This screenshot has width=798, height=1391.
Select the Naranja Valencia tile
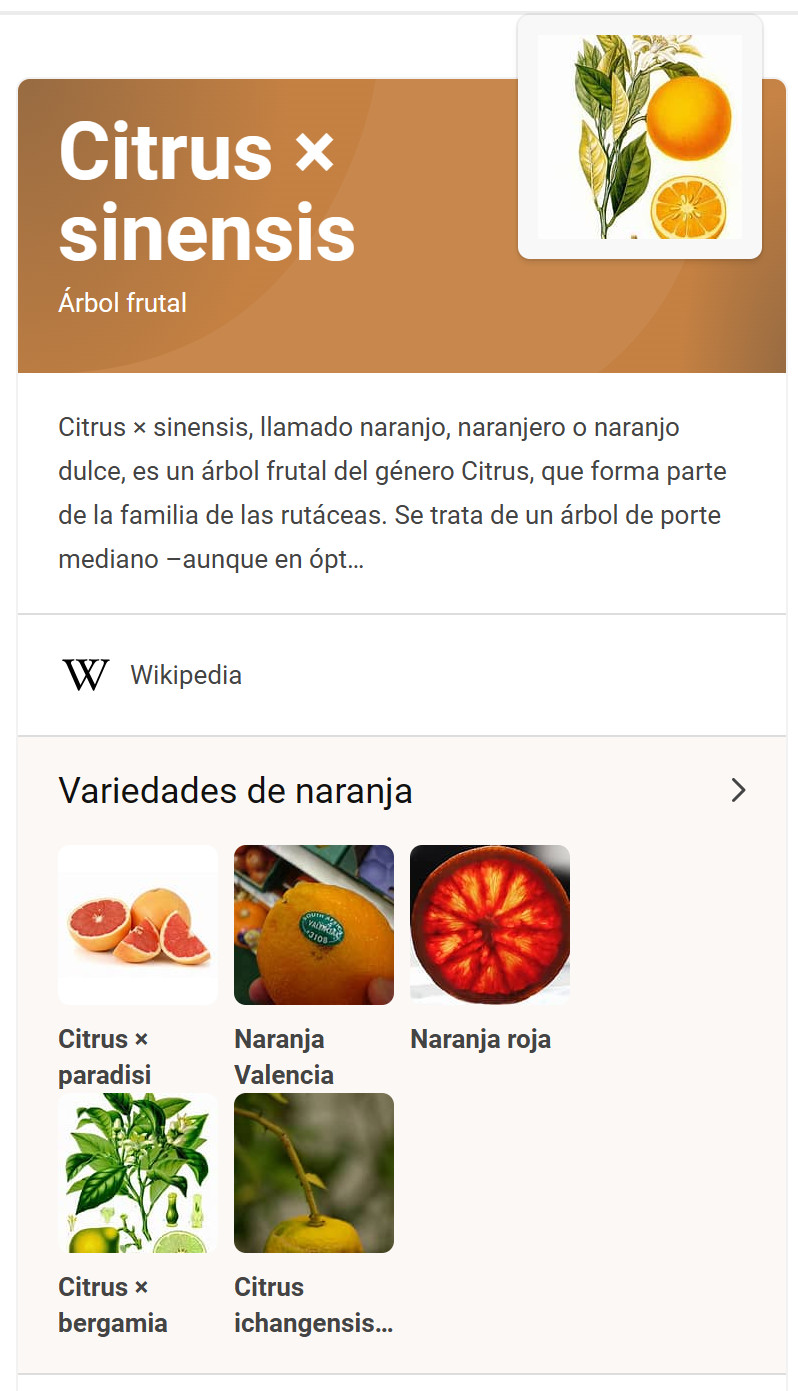314,925
